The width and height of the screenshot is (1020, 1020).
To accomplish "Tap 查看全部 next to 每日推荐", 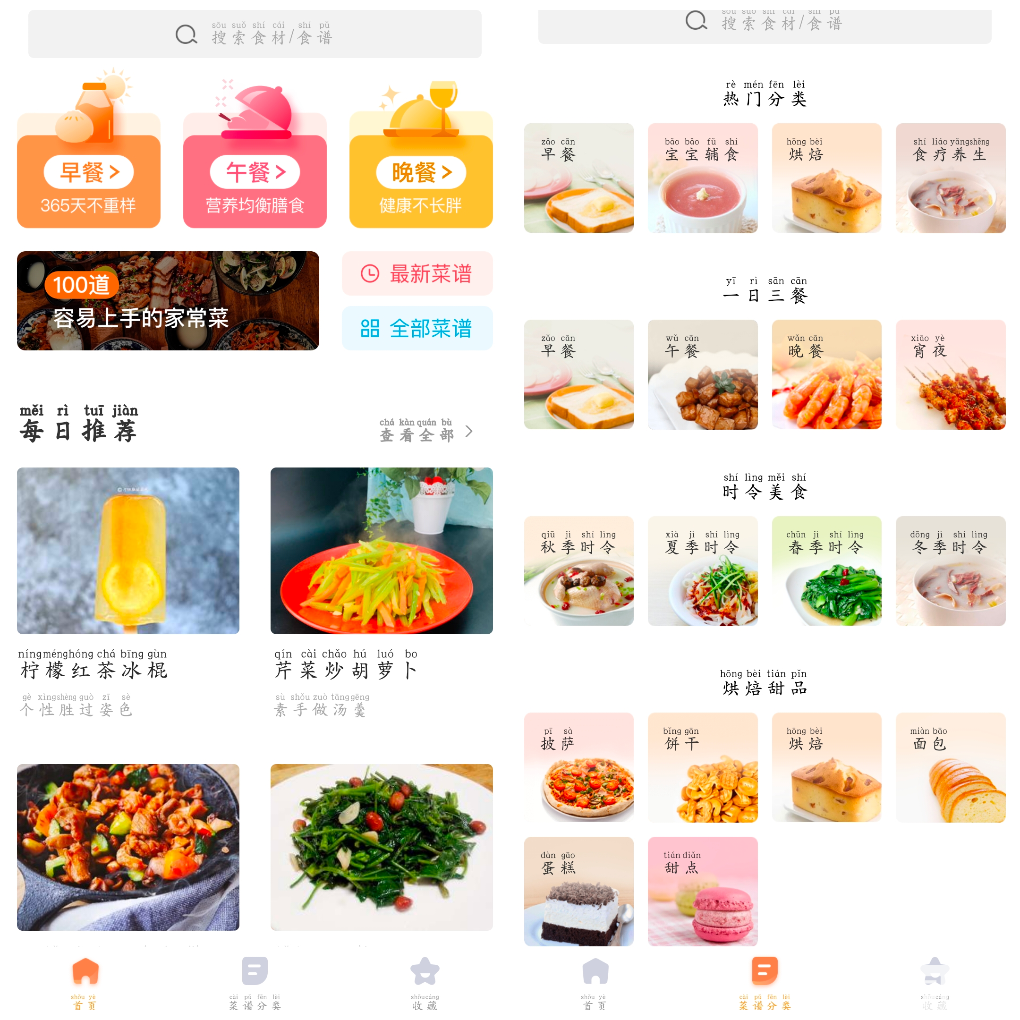I will click(427, 432).
